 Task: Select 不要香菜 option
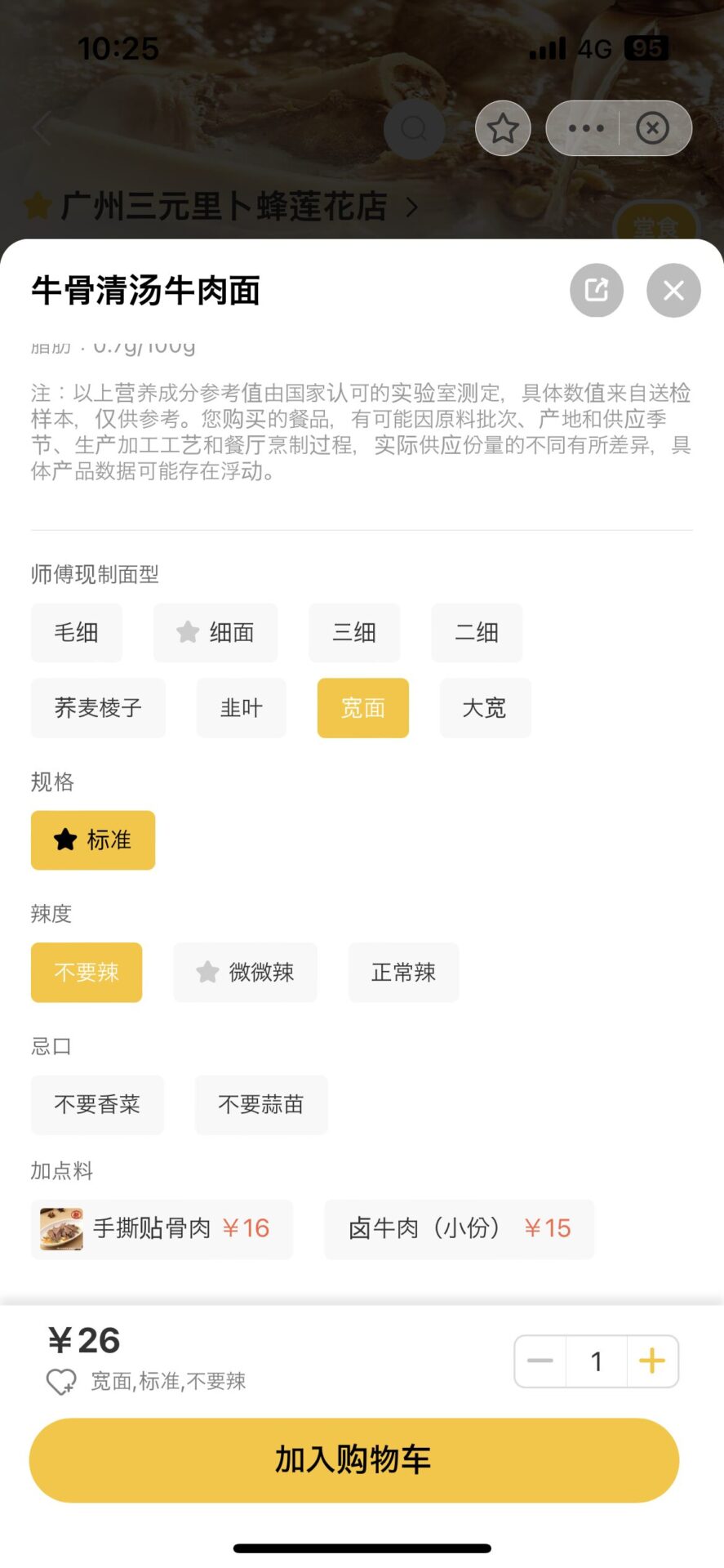coord(97,1104)
